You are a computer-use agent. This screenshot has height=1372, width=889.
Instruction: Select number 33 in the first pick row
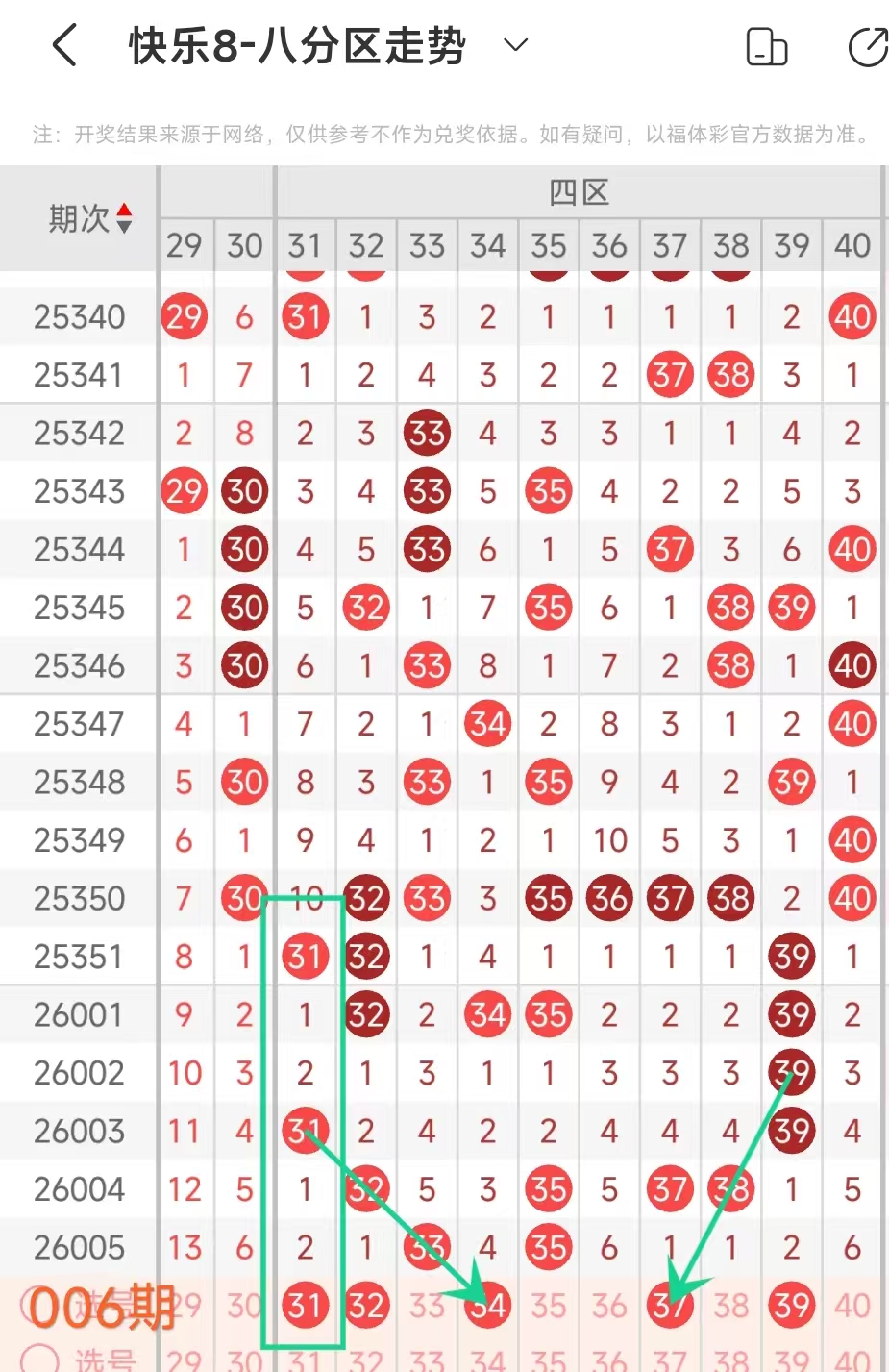[x=427, y=1306]
